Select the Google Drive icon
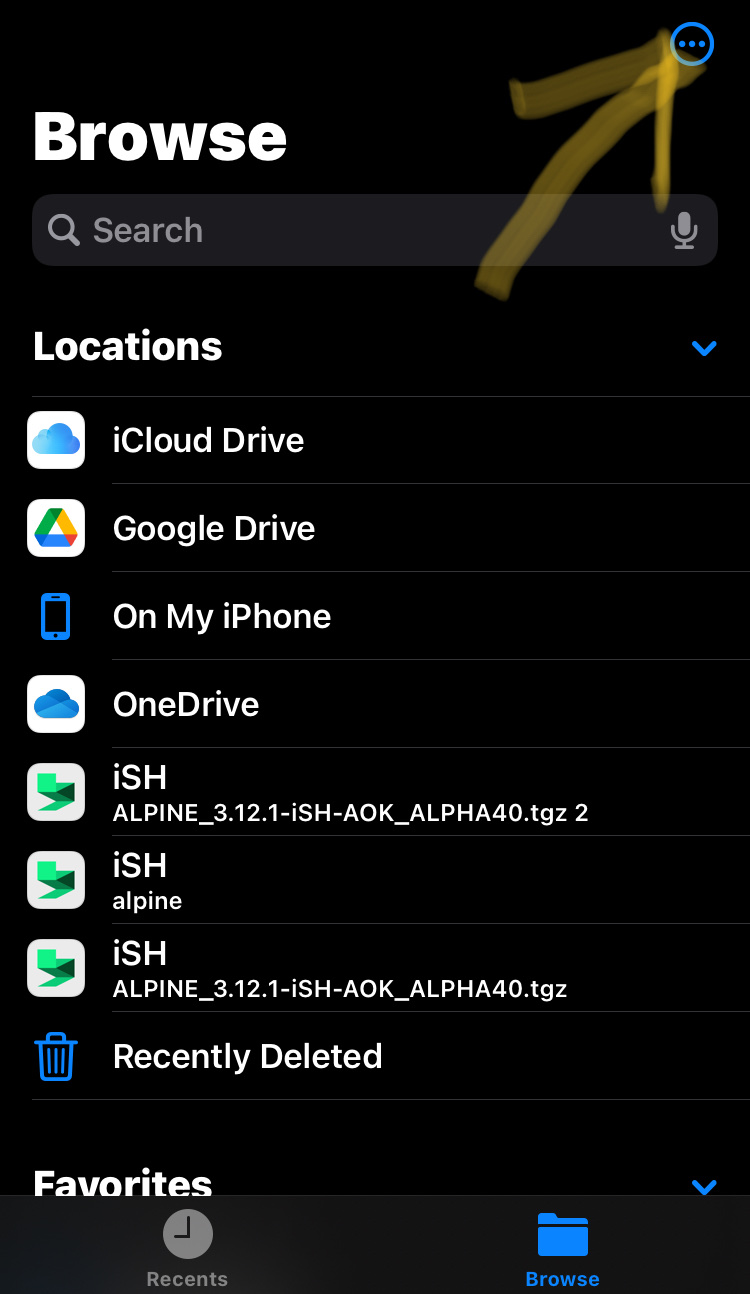This screenshot has width=750, height=1294. click(x=55, y=528)
